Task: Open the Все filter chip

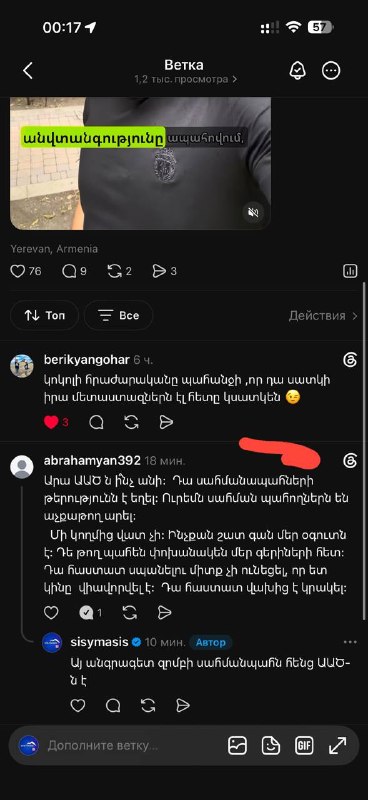Action: (118, 316)
